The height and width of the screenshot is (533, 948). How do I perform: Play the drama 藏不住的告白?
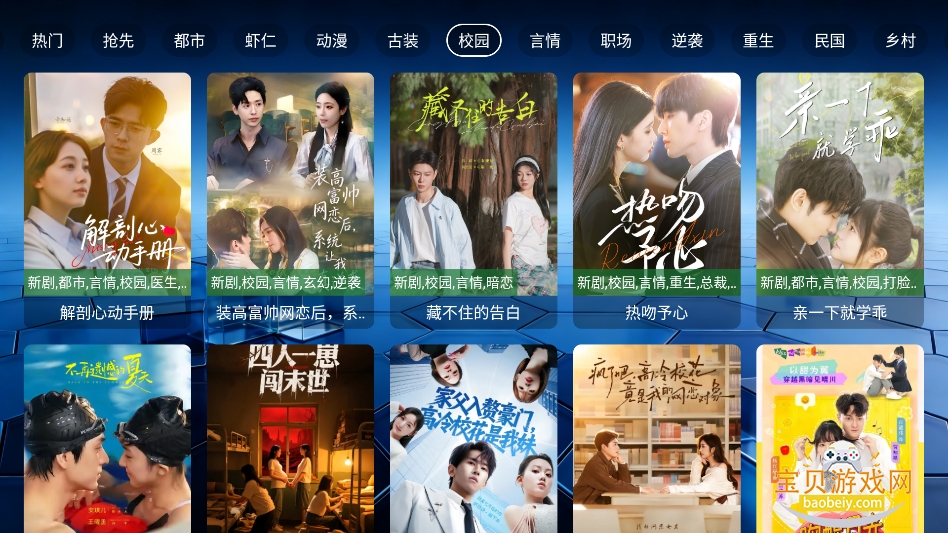473,190
